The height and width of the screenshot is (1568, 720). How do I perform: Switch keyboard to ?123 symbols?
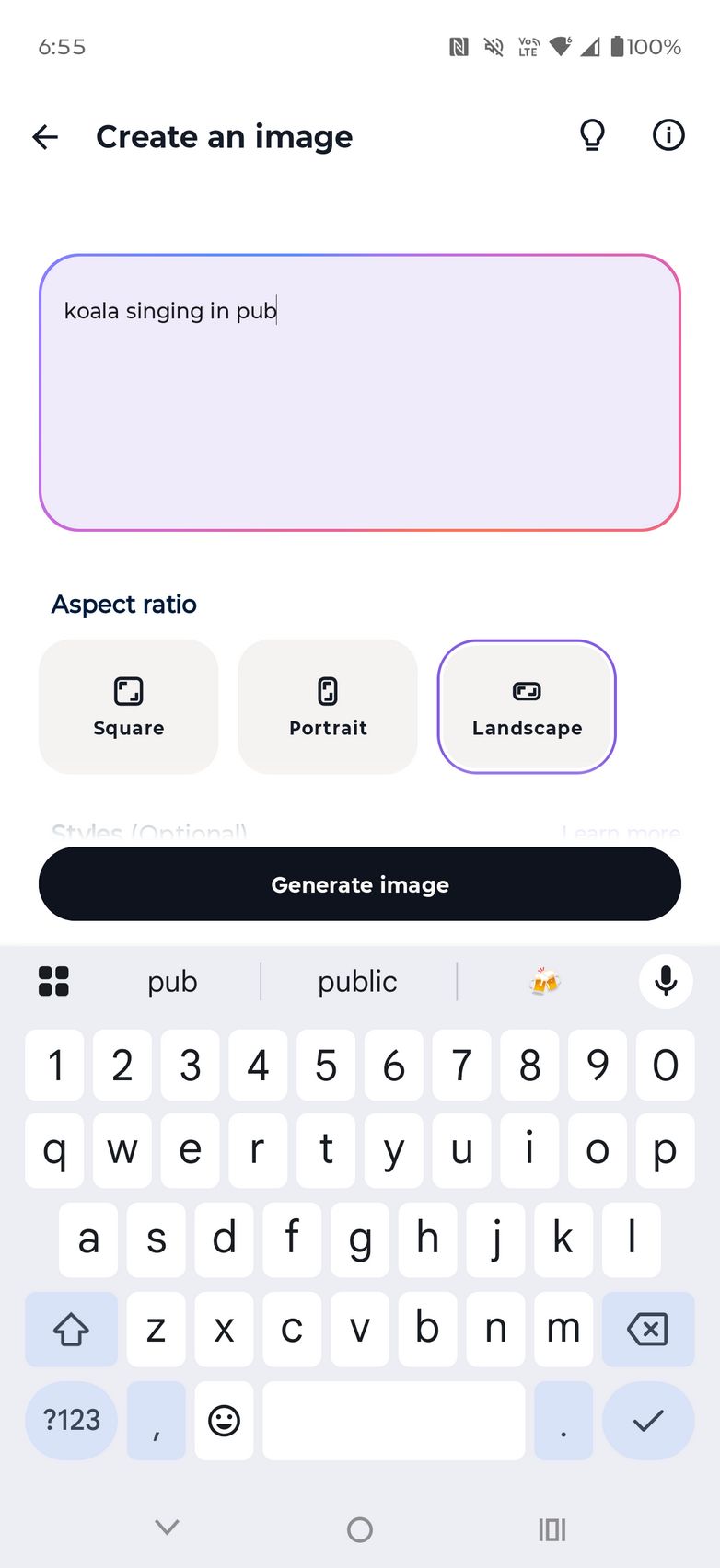(x=72, y=1420)
